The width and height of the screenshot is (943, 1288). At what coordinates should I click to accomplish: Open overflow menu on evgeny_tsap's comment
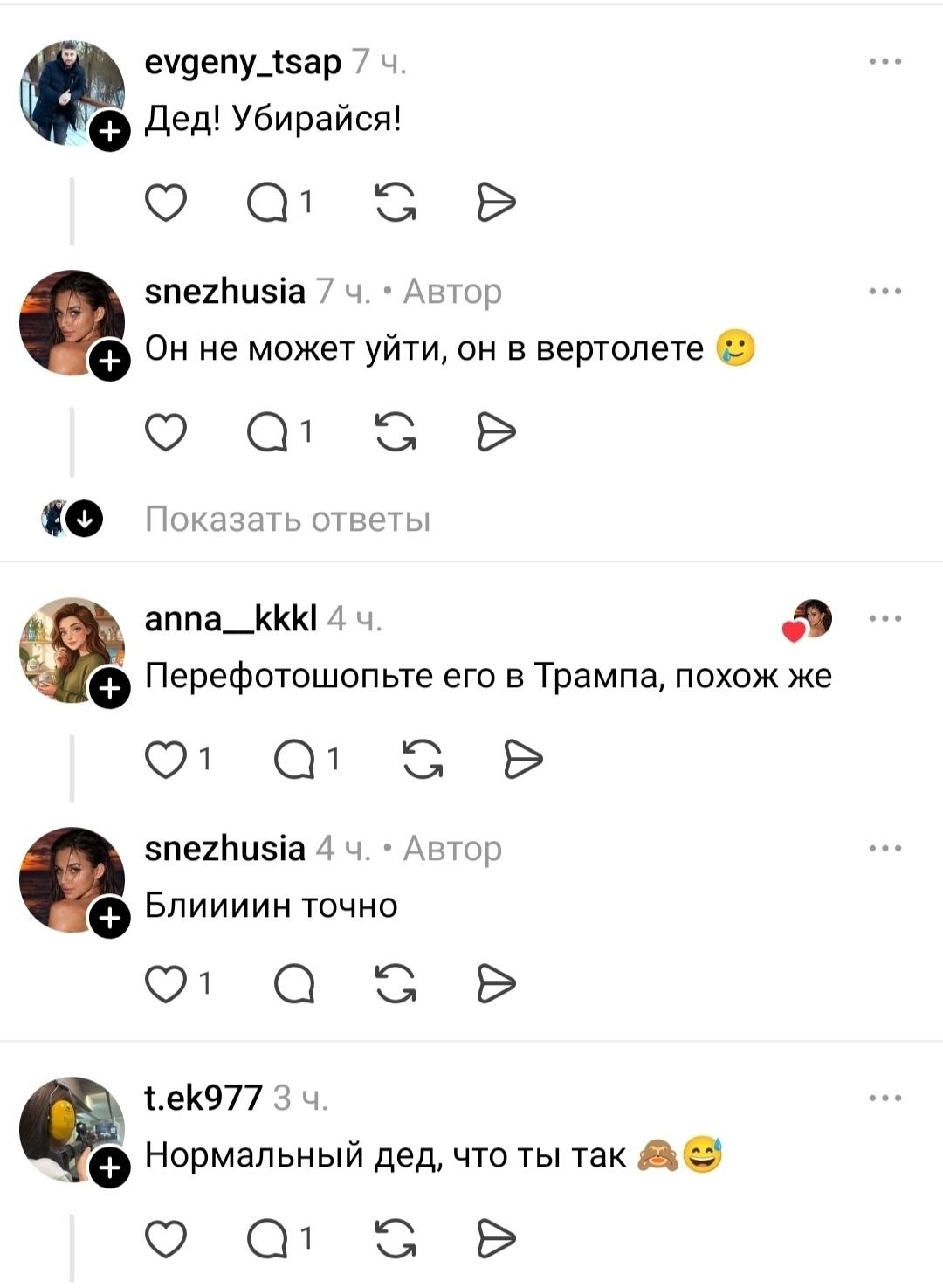pyautogui.click(x=885, y=62)
